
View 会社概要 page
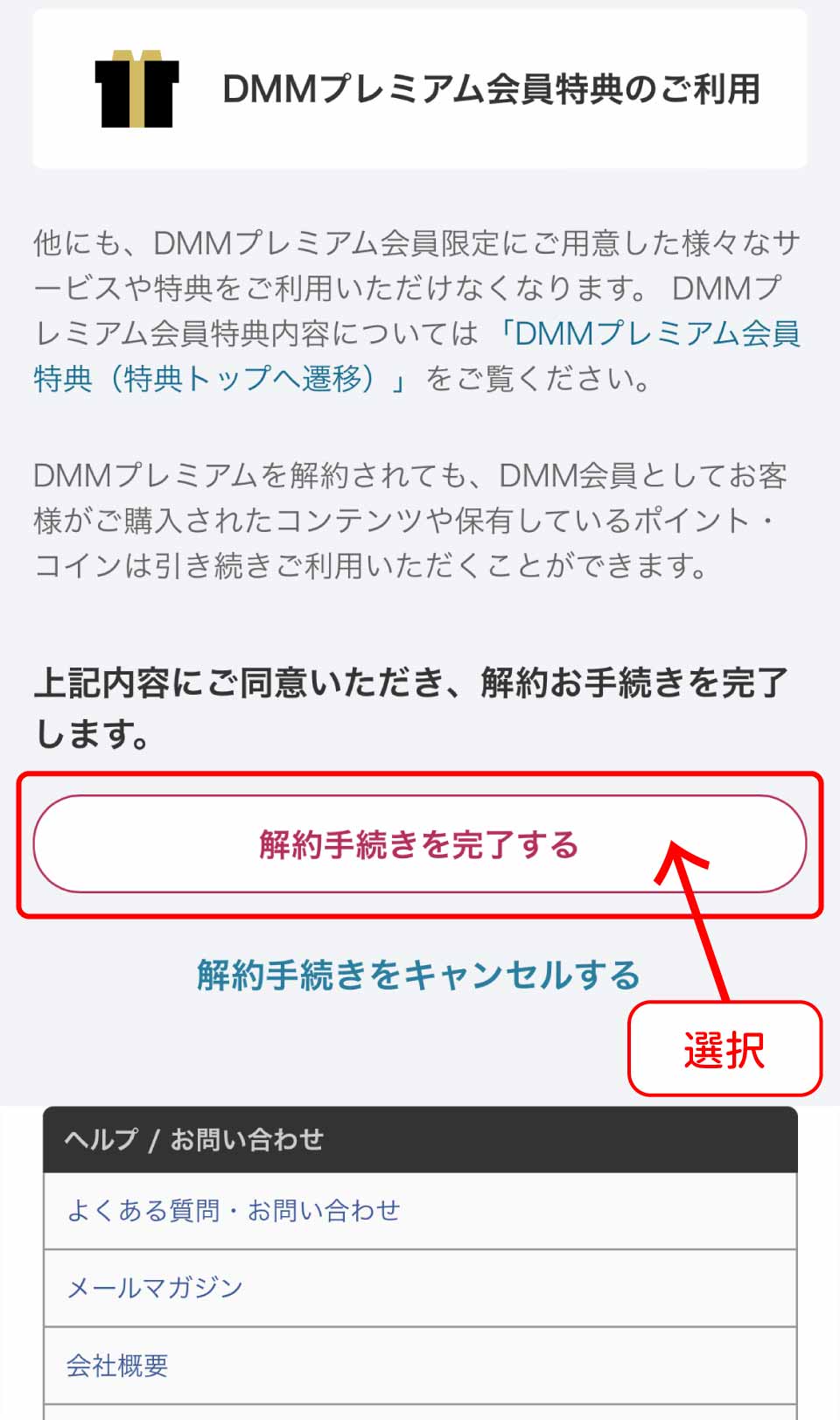click(x=117, y=1365)
